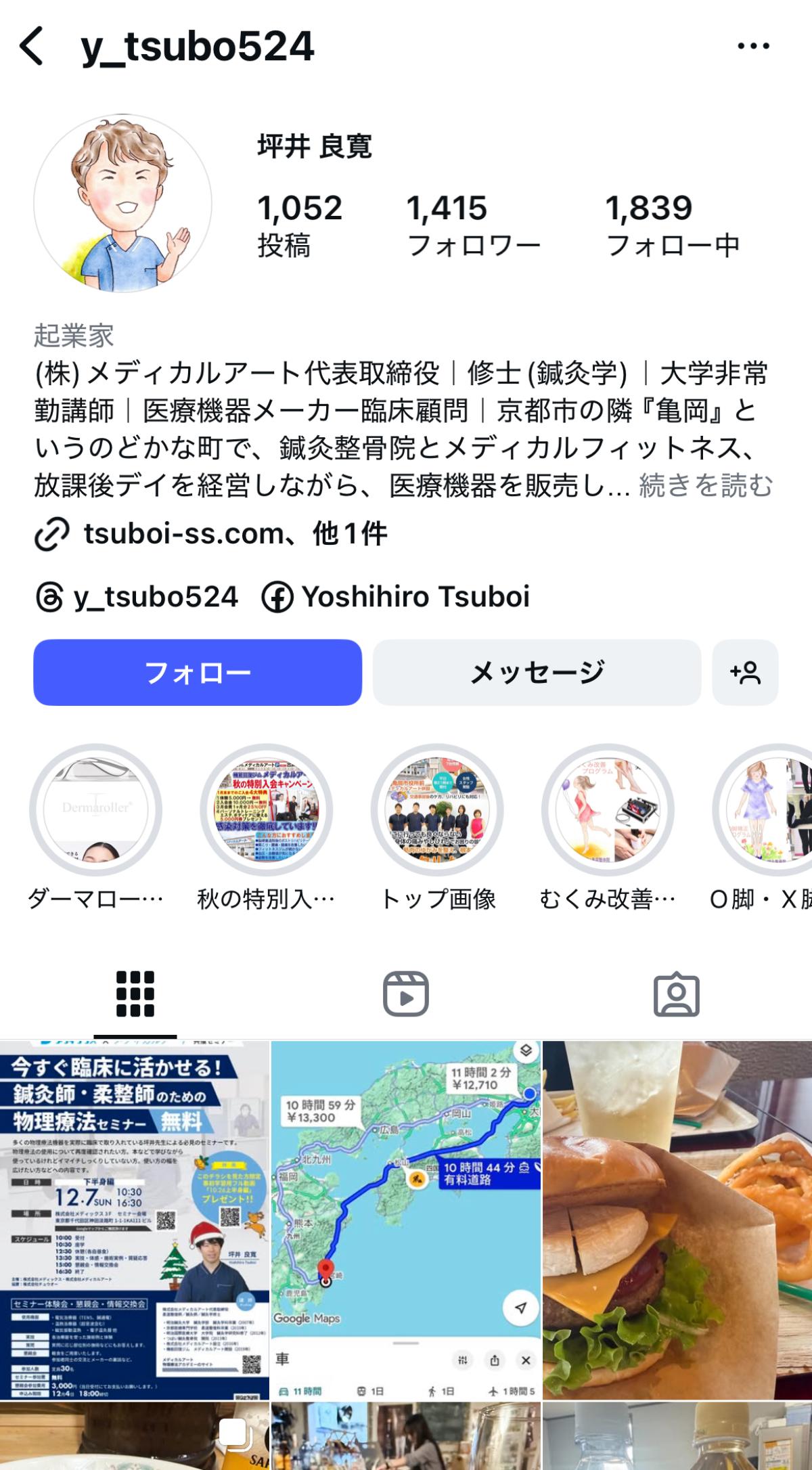The height and width of the screenshot is (1470, 812).
Task: Open the suggested accounts add-person button
Action: point(745,672)
